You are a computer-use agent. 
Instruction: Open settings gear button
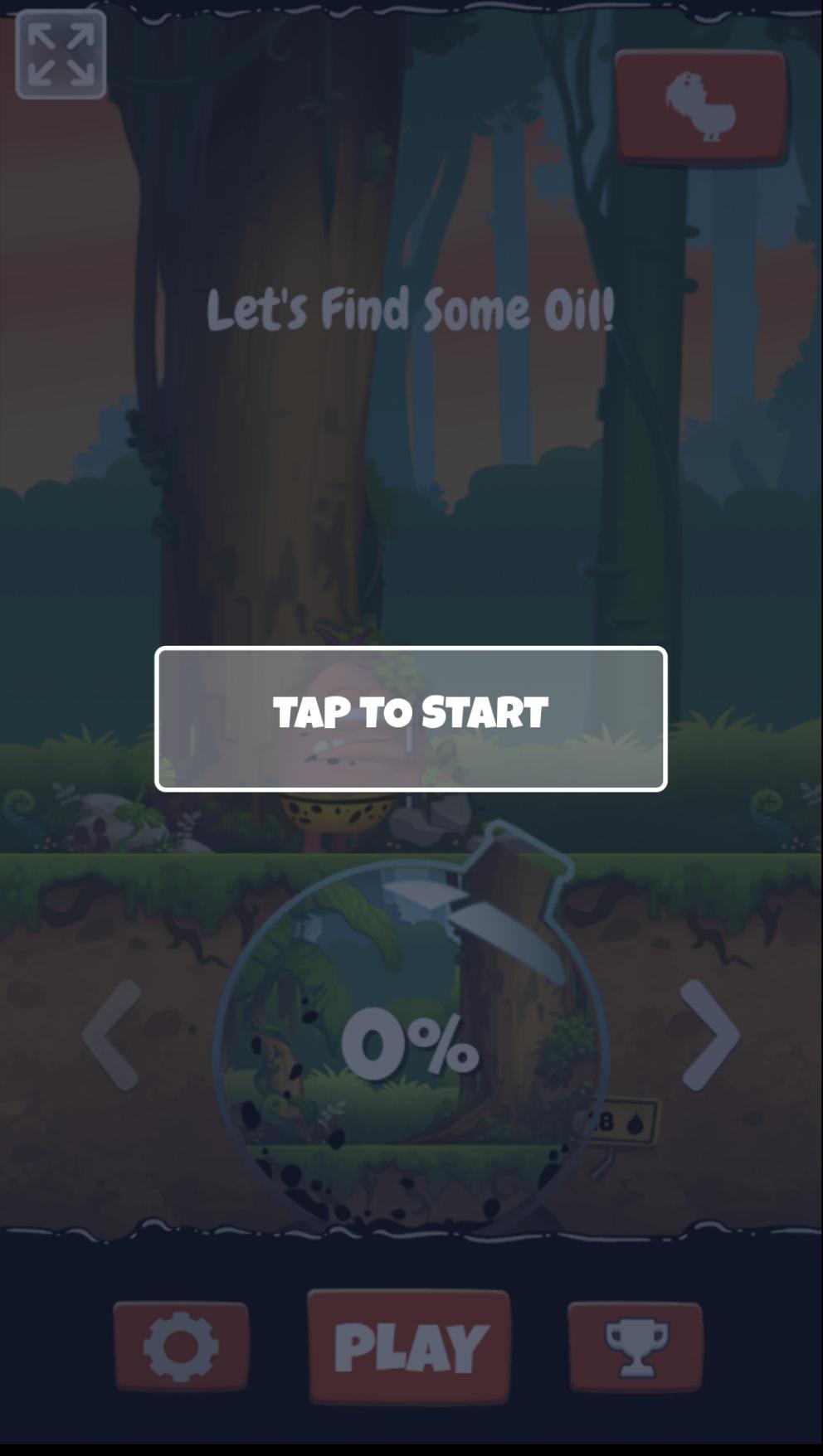coord(181,1347)
